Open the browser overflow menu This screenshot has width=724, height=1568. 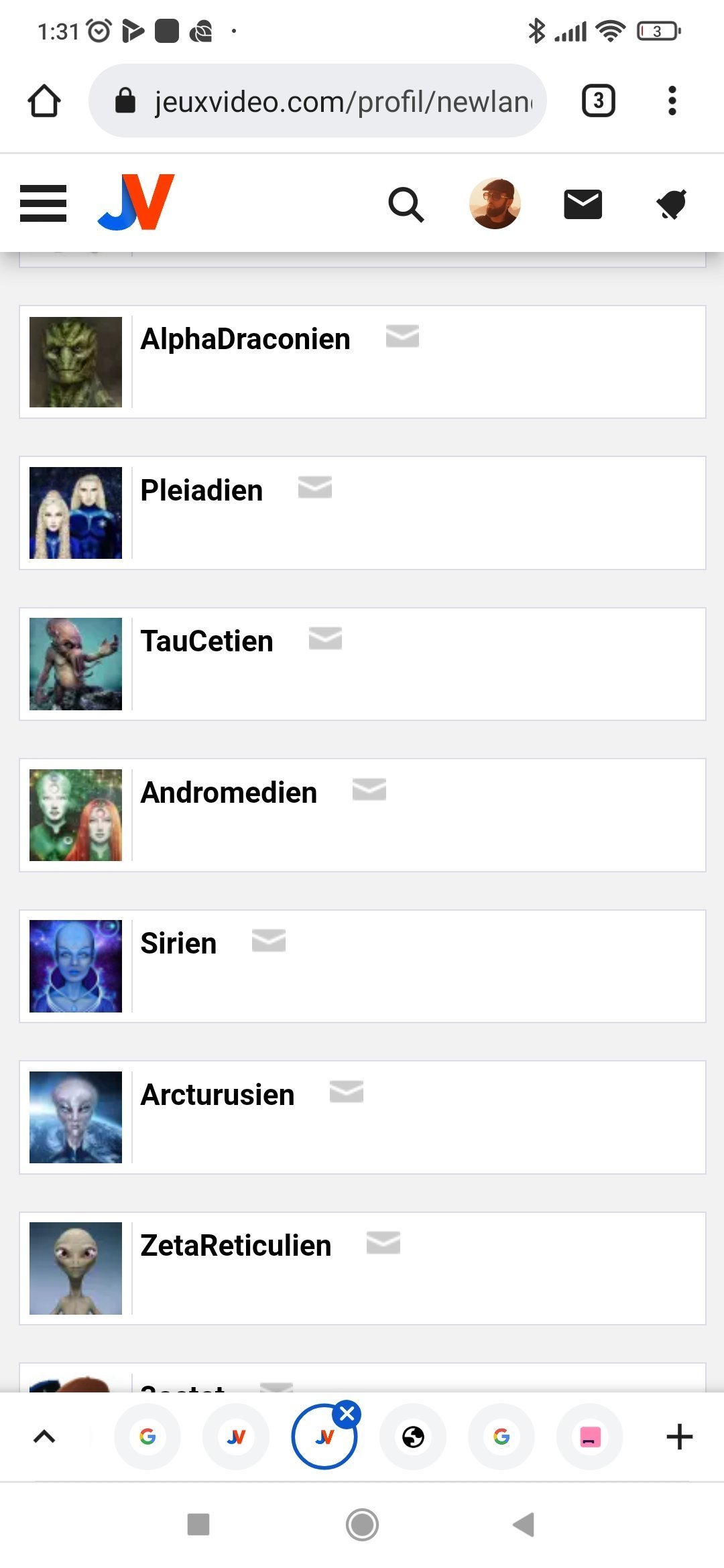[x=672, y=101]
